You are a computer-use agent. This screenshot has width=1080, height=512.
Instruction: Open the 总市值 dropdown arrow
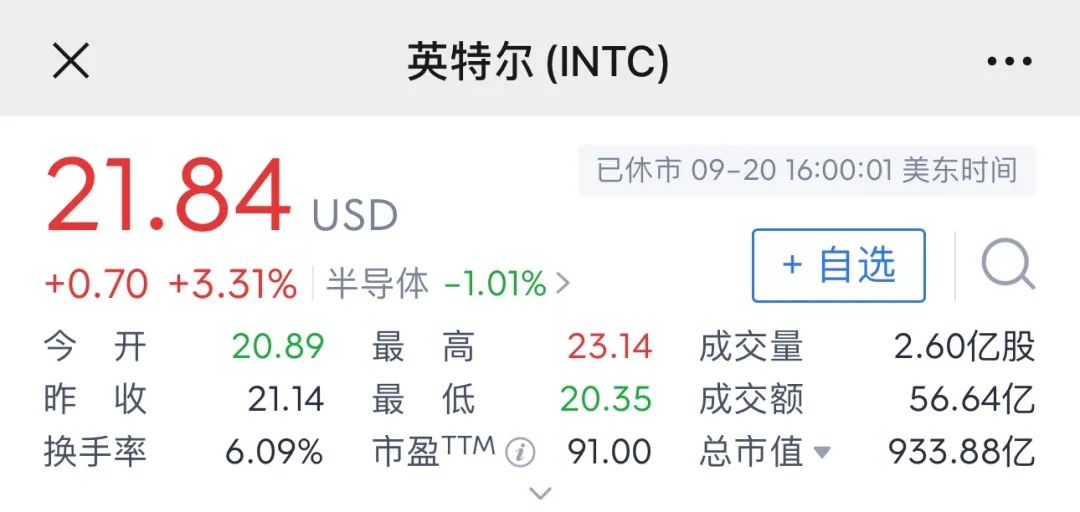pos(822,452)
